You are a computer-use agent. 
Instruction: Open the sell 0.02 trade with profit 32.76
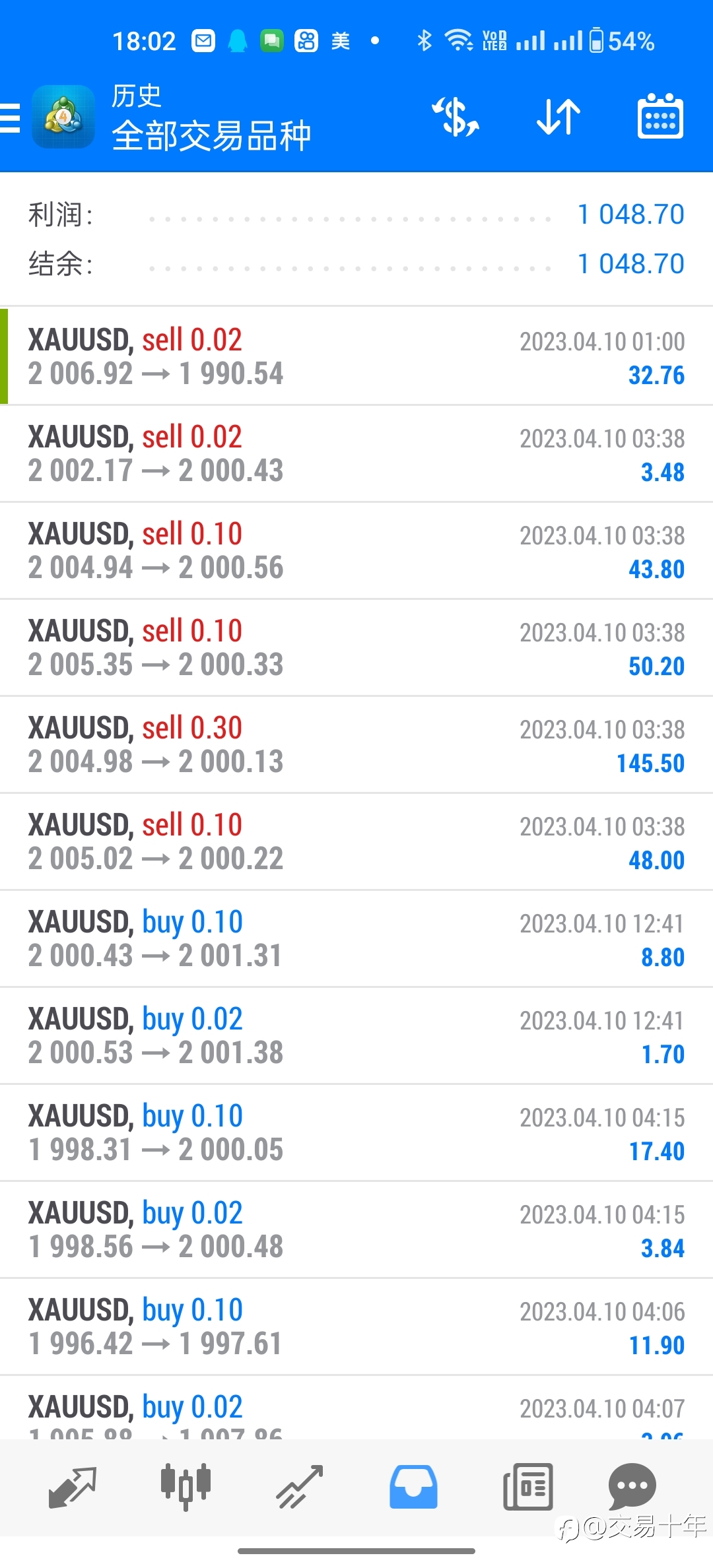(x=356, y=356)
